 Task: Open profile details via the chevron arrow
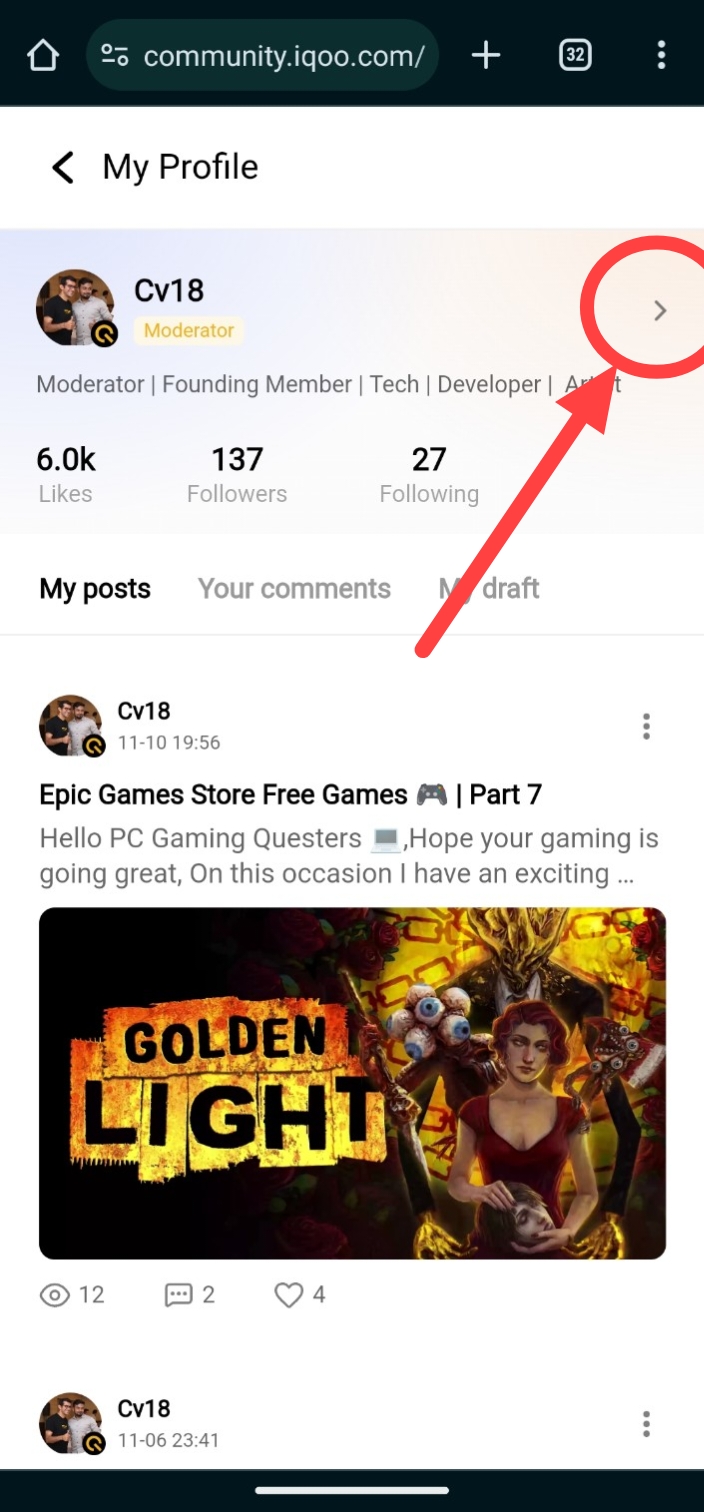[659, 311]
